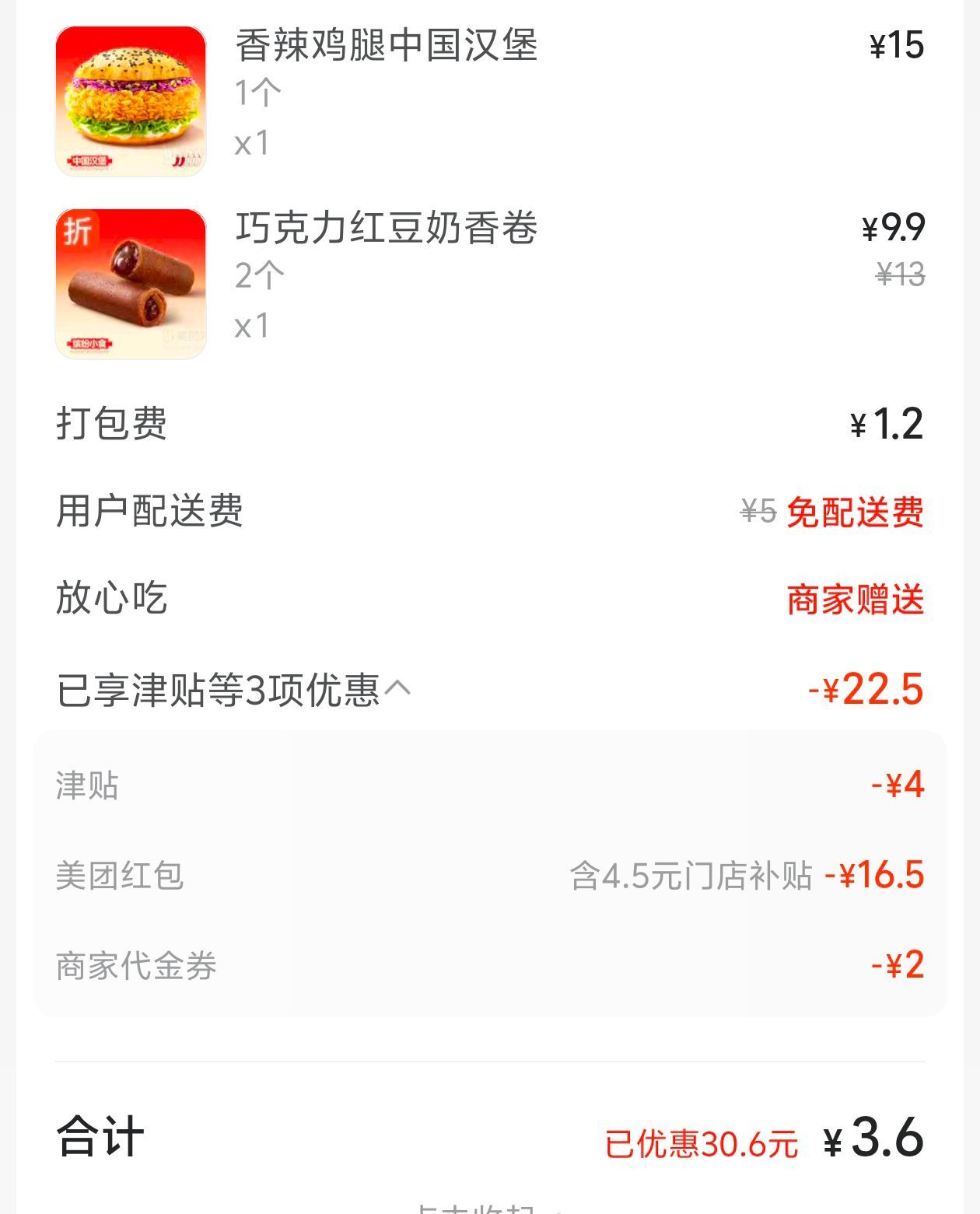Collapse the 已享津贴等3项优惠 discount details
The width and height of the screenshot is (980, 1214).
(397, 688)
